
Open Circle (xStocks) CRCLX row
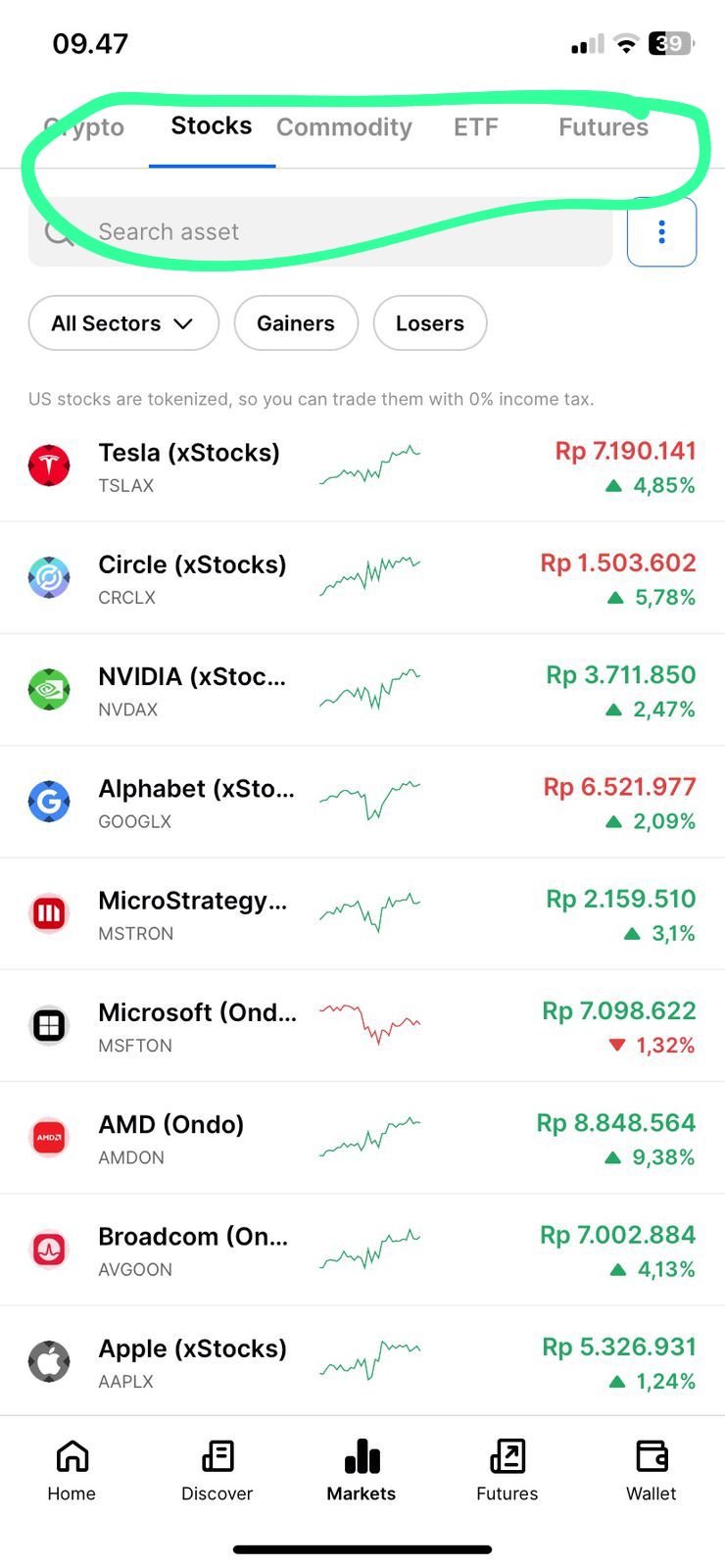[x=362, y=578]
